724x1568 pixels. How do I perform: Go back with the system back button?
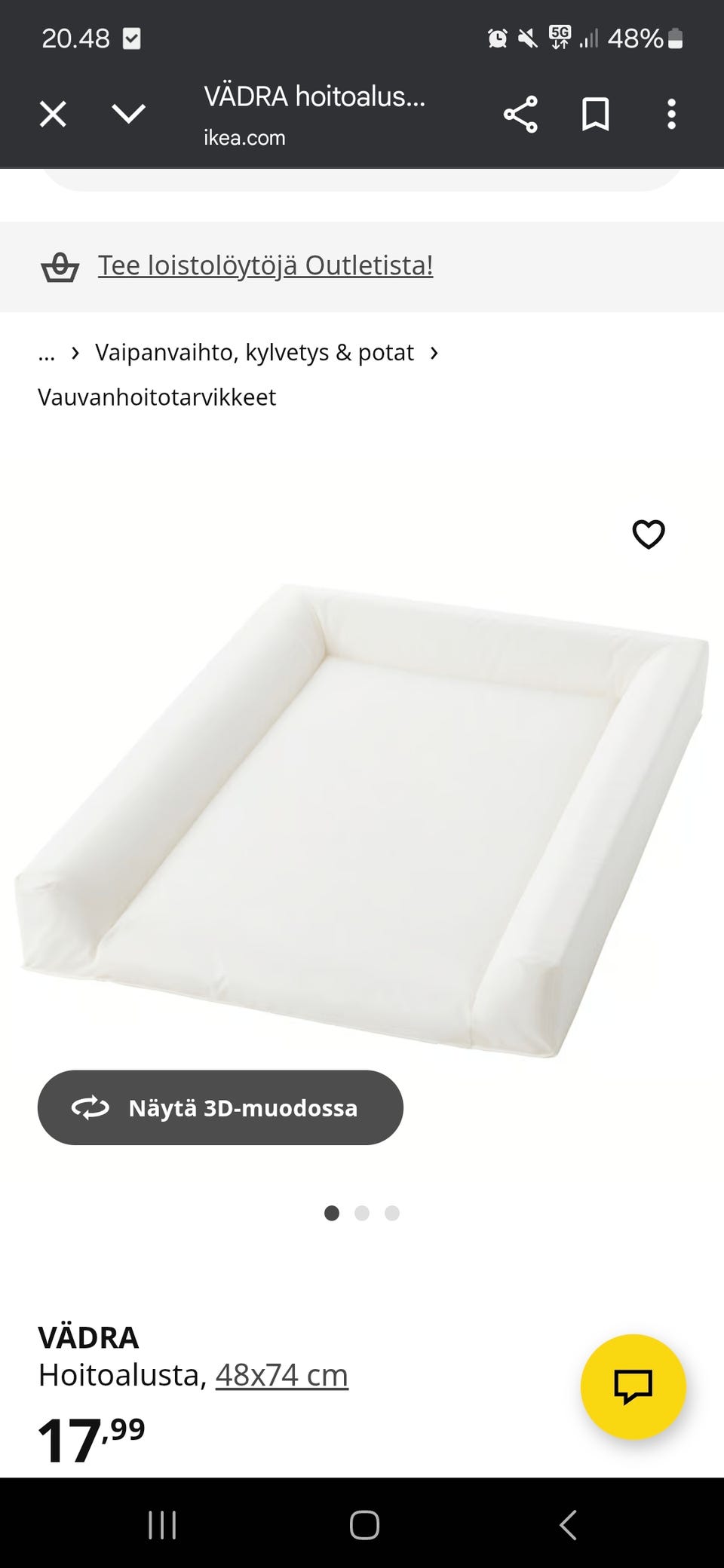click(568, 1524)
